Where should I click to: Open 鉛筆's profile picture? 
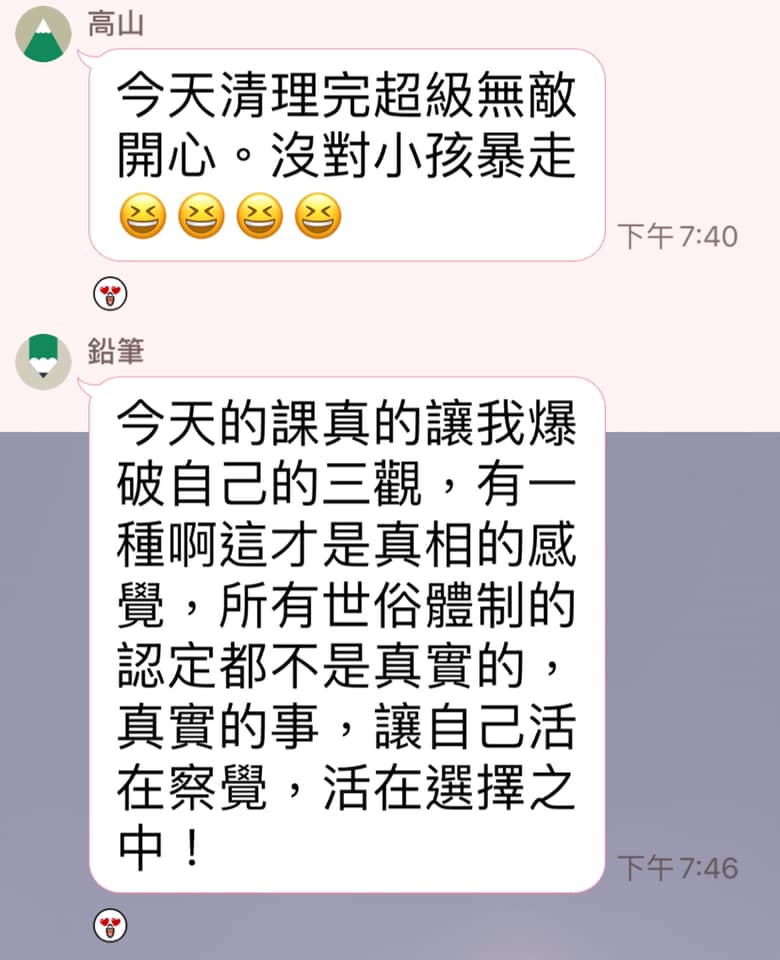[43, 362]
